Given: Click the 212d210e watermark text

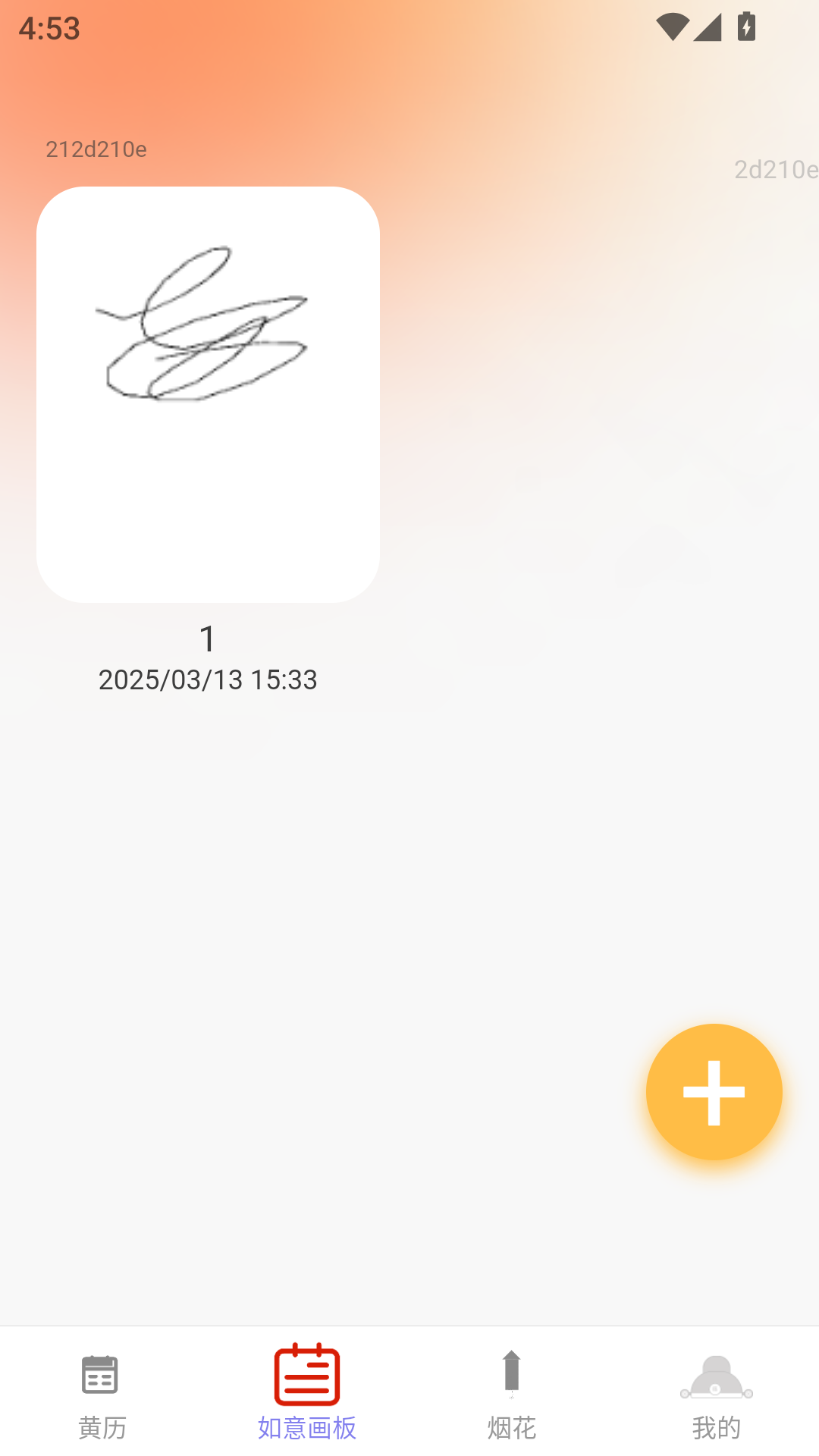Looking at the screenshot, I should [x=97, y=150].
